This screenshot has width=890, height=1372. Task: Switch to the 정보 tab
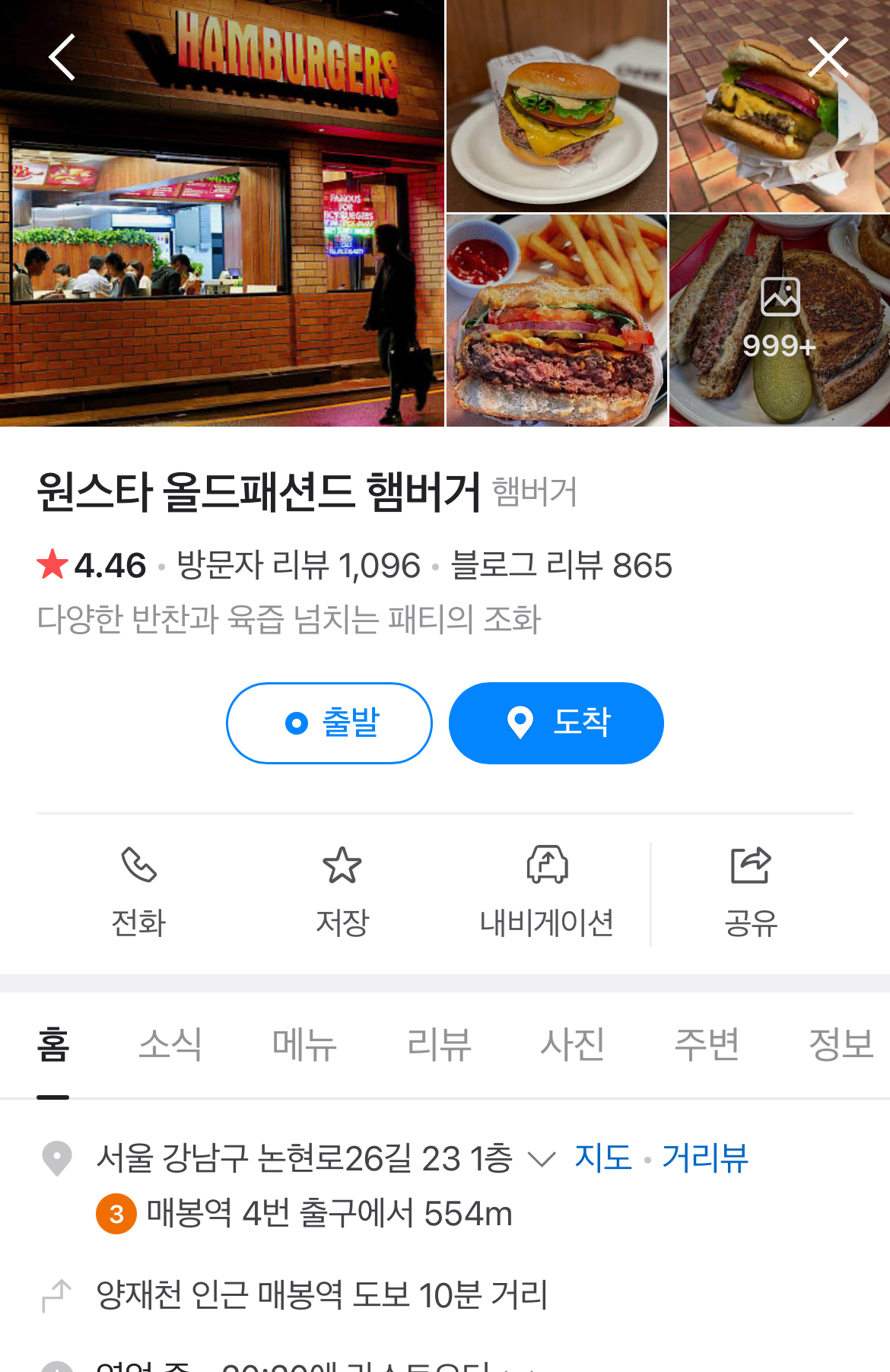841,1044
